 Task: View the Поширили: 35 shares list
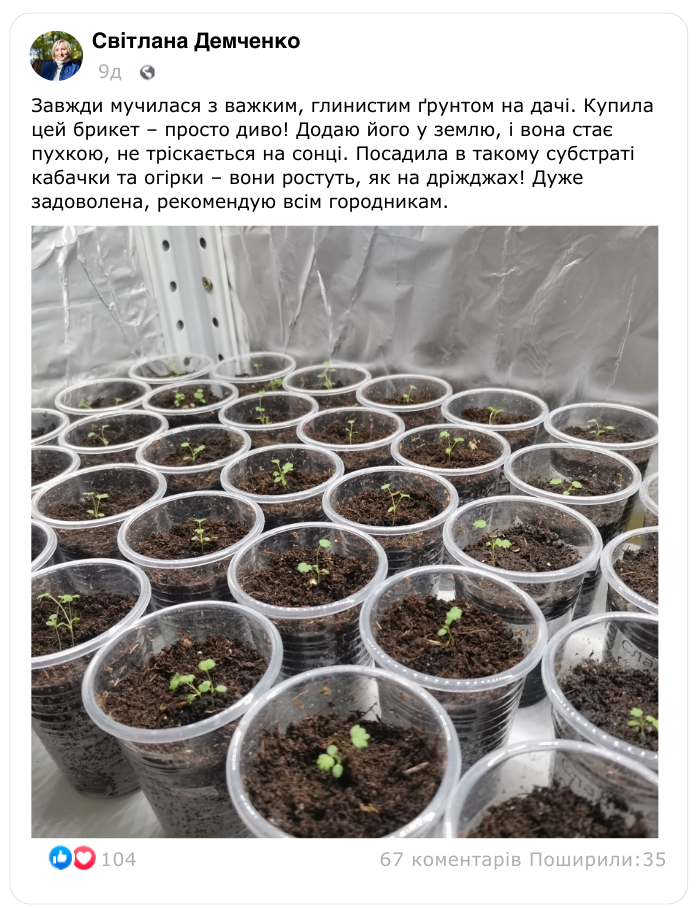click(597, 860)
